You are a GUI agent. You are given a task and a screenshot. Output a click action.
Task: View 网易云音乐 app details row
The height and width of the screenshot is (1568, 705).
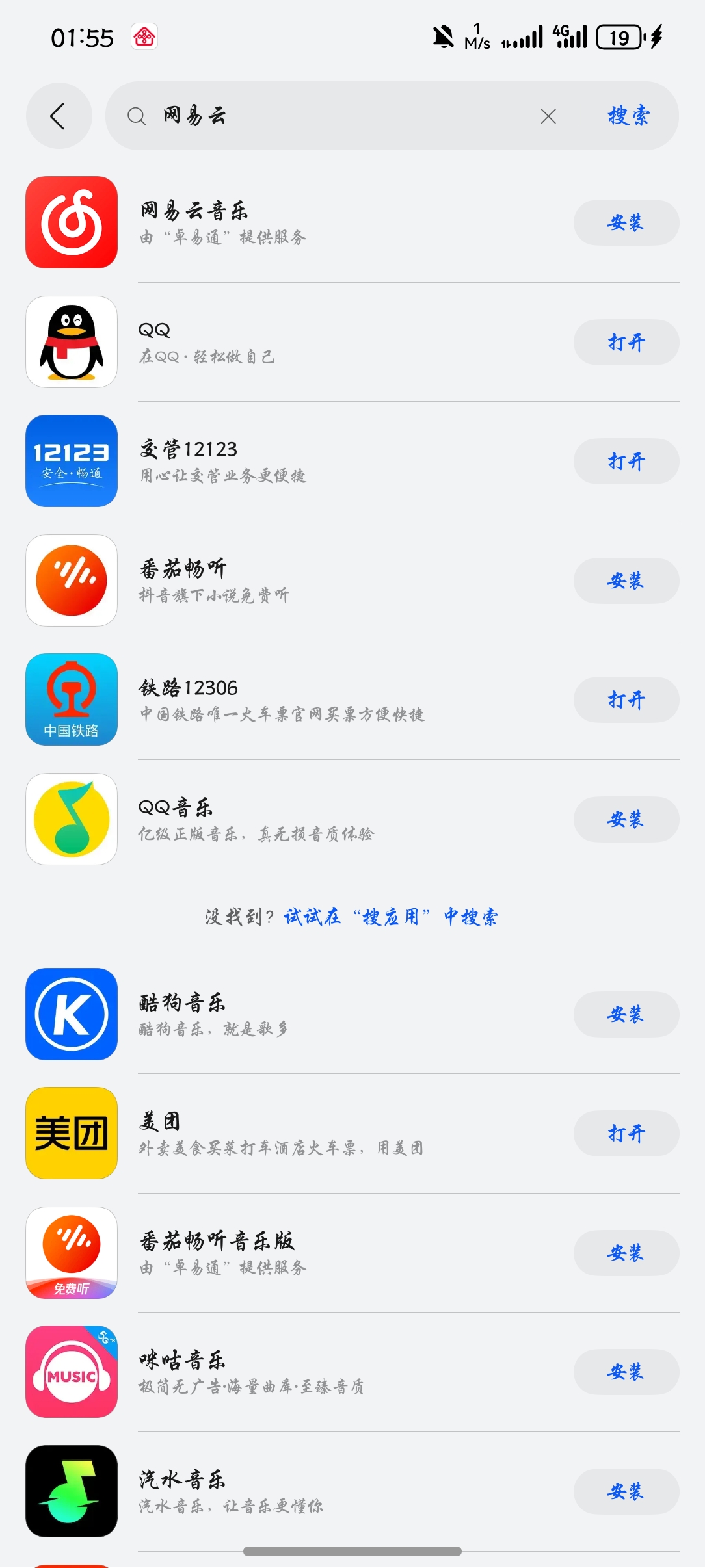coord(325,223)
